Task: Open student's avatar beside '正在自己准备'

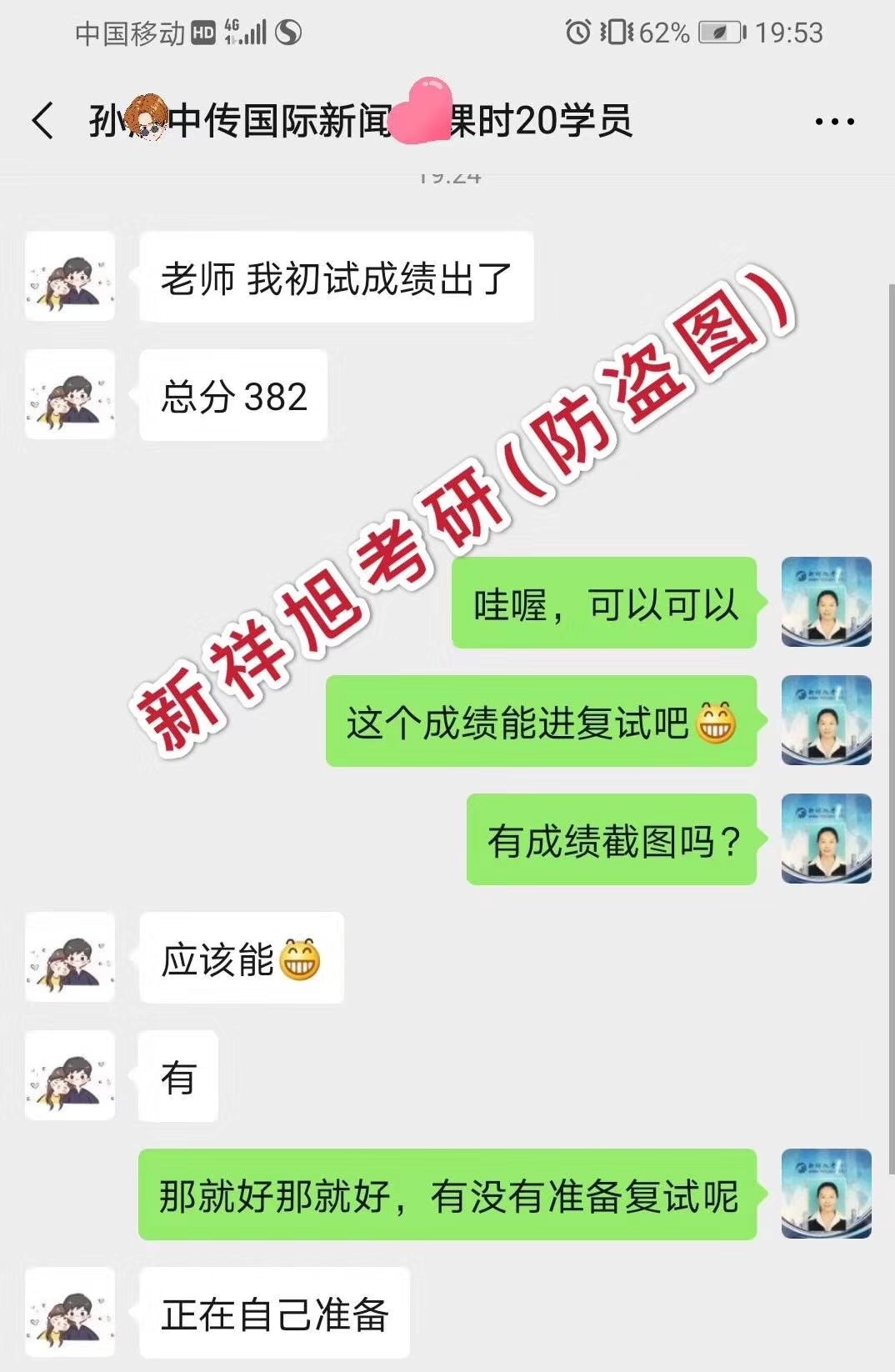Action: pos(70,1313)
